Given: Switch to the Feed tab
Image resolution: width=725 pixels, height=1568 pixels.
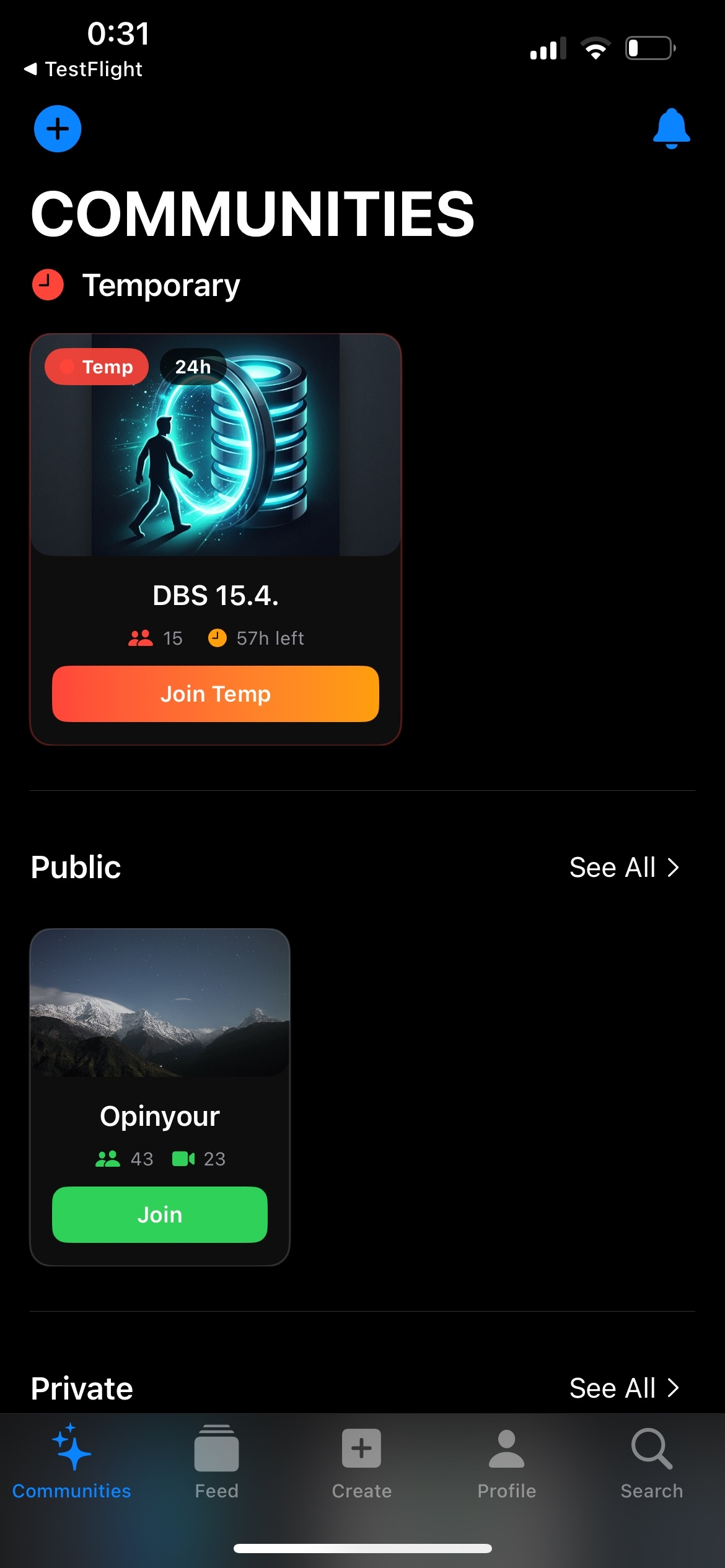Looking at the screenshot, I should coord(216,1461).
